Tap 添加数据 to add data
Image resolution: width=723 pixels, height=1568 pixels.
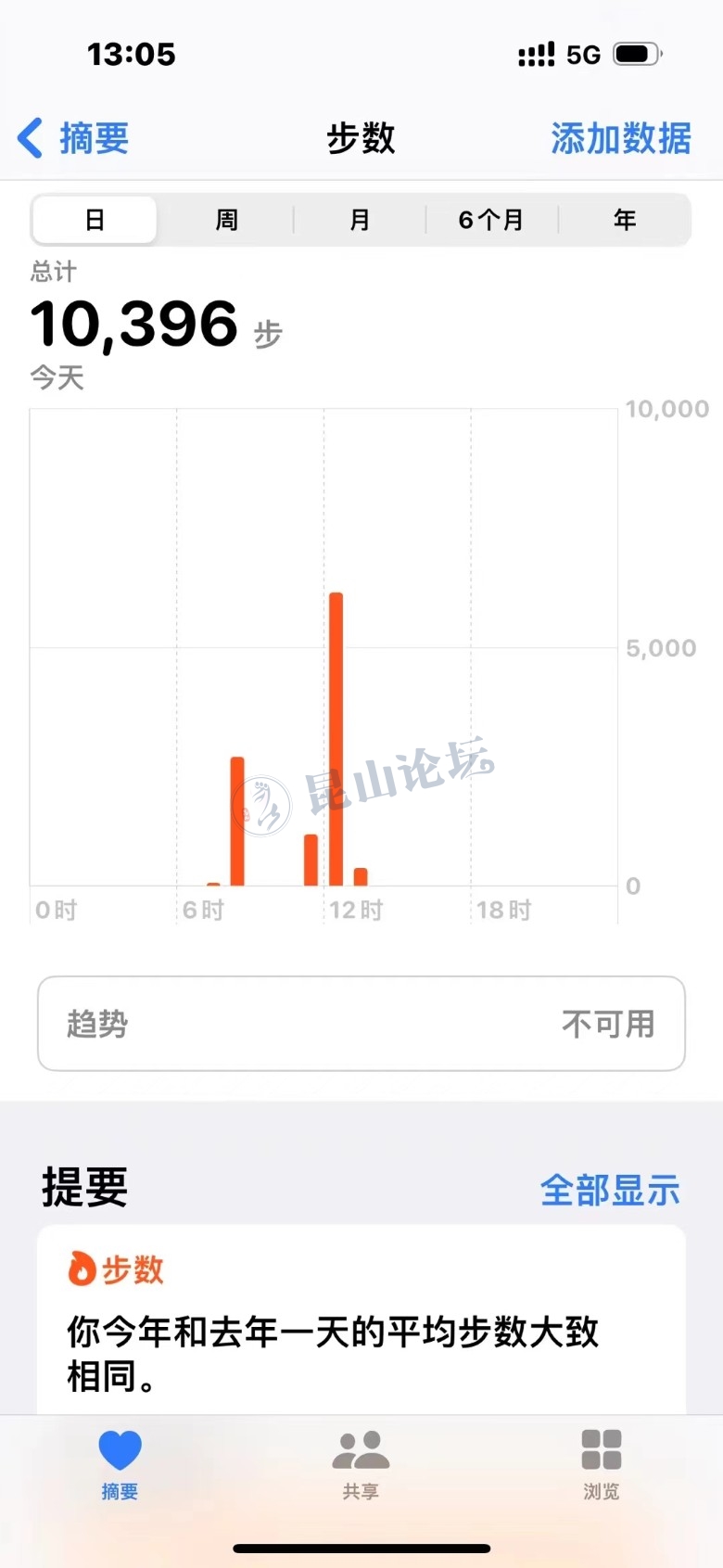pyautogui.click(x=620, y=139)
